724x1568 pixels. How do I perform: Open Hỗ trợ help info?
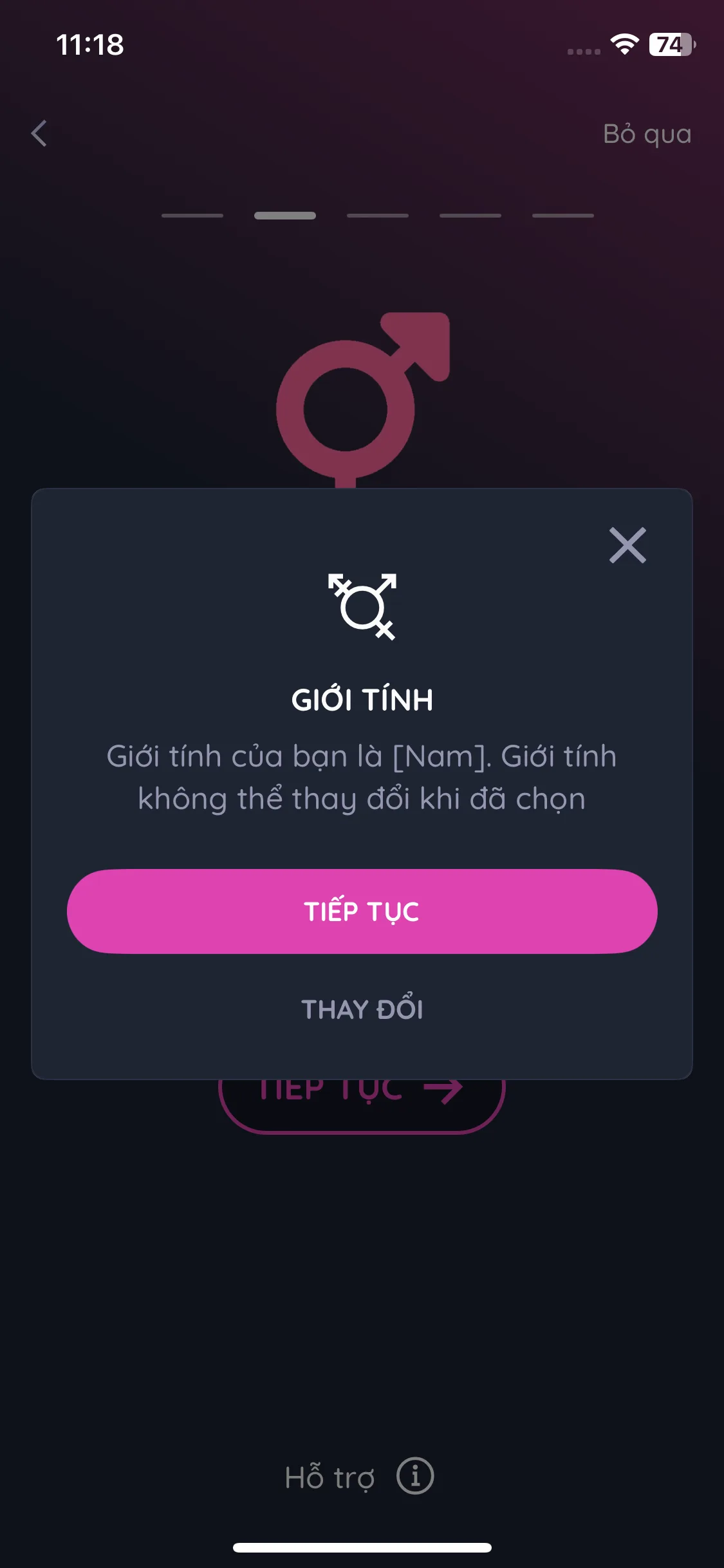(x=360, y=1477)
